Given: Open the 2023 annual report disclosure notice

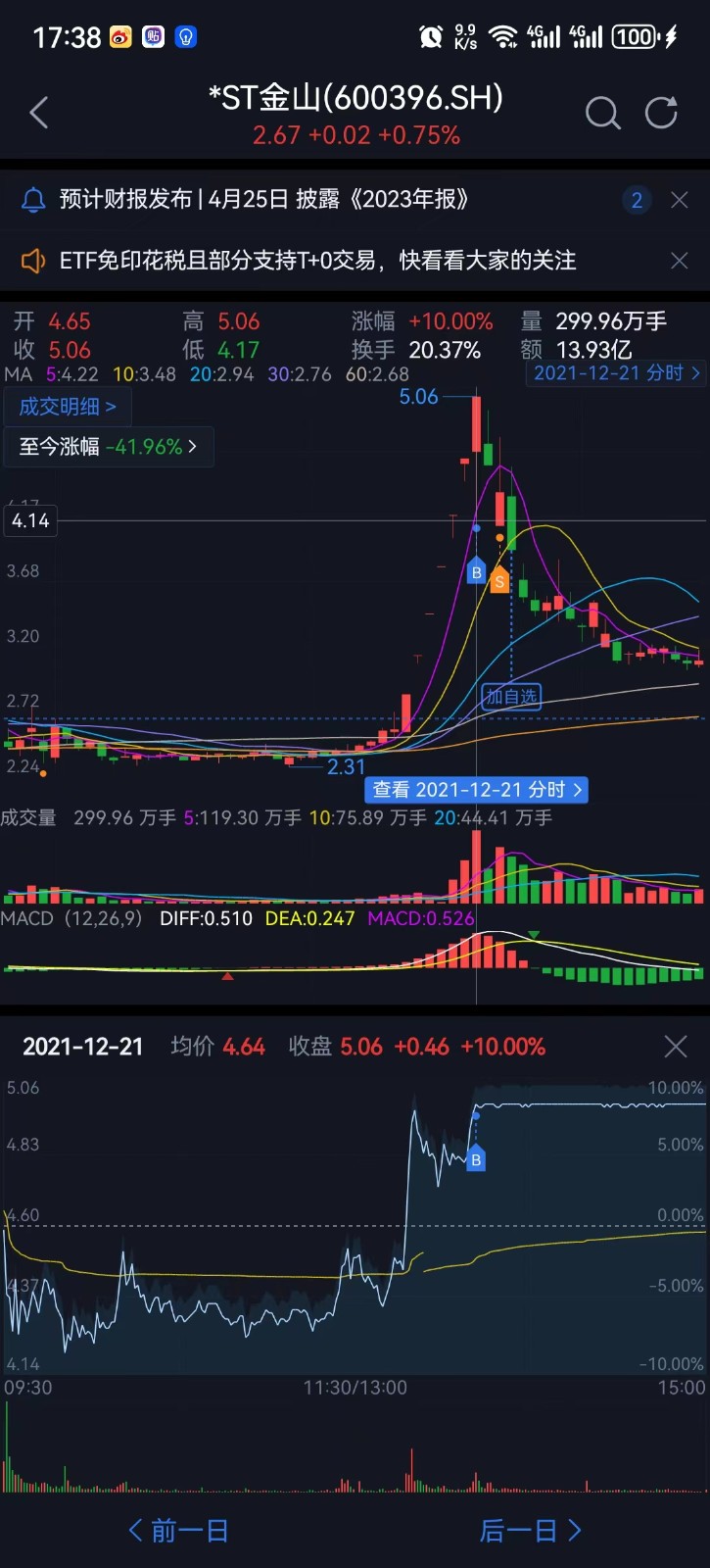Looking at the screenshot, I should click(x=264, y=200).
